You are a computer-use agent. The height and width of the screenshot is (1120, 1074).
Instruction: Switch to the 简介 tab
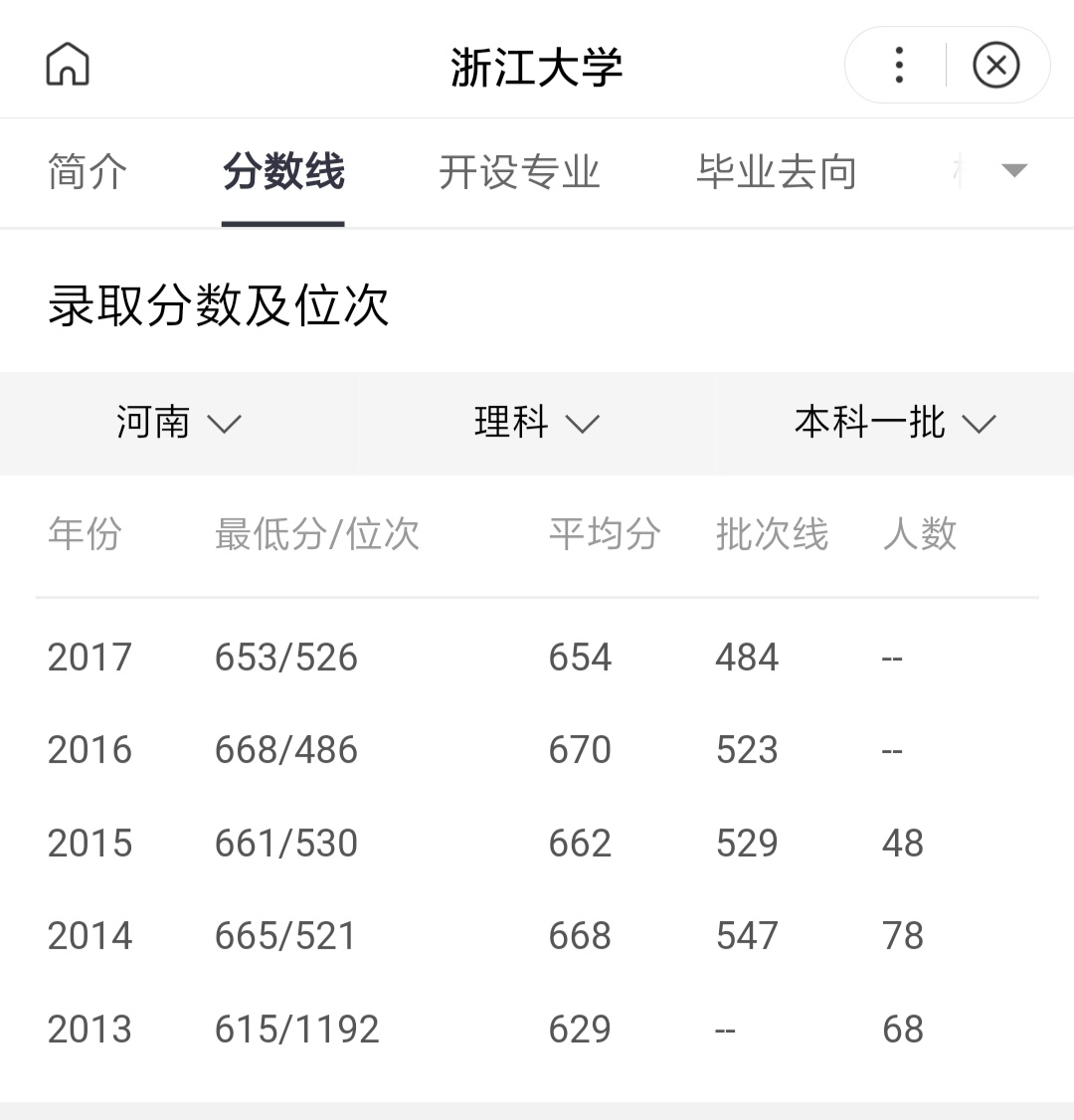click(x=88, y=171)
